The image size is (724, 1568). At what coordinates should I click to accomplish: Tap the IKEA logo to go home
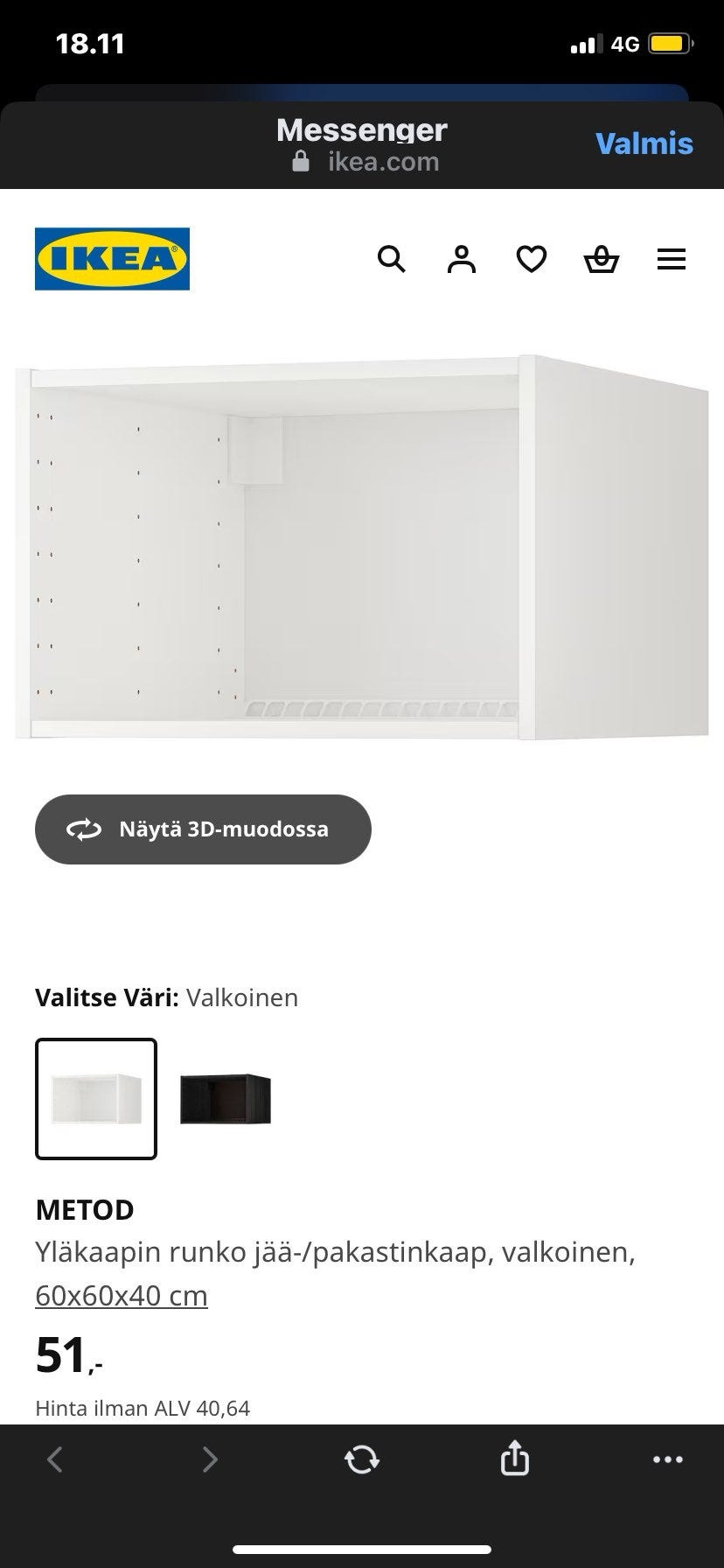(x=112, y=259)
